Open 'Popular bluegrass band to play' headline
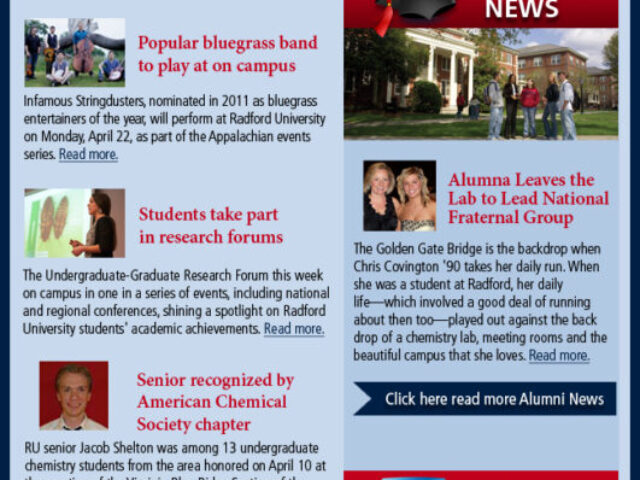Viewport: 640px width, 480px height. 227,54
